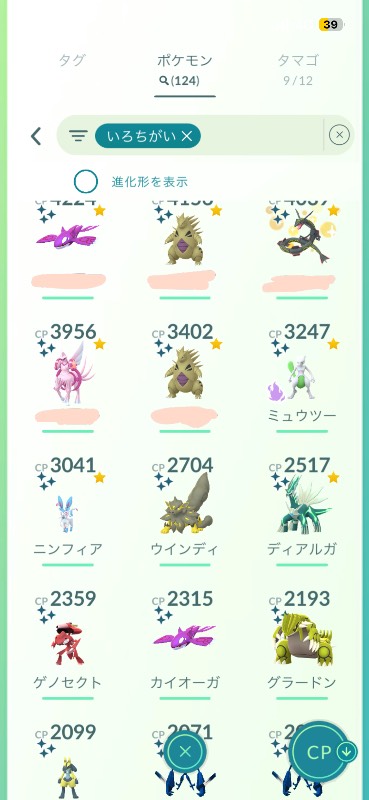
Task: Remove the いろちがい filter chip
Action: (187, 136)
